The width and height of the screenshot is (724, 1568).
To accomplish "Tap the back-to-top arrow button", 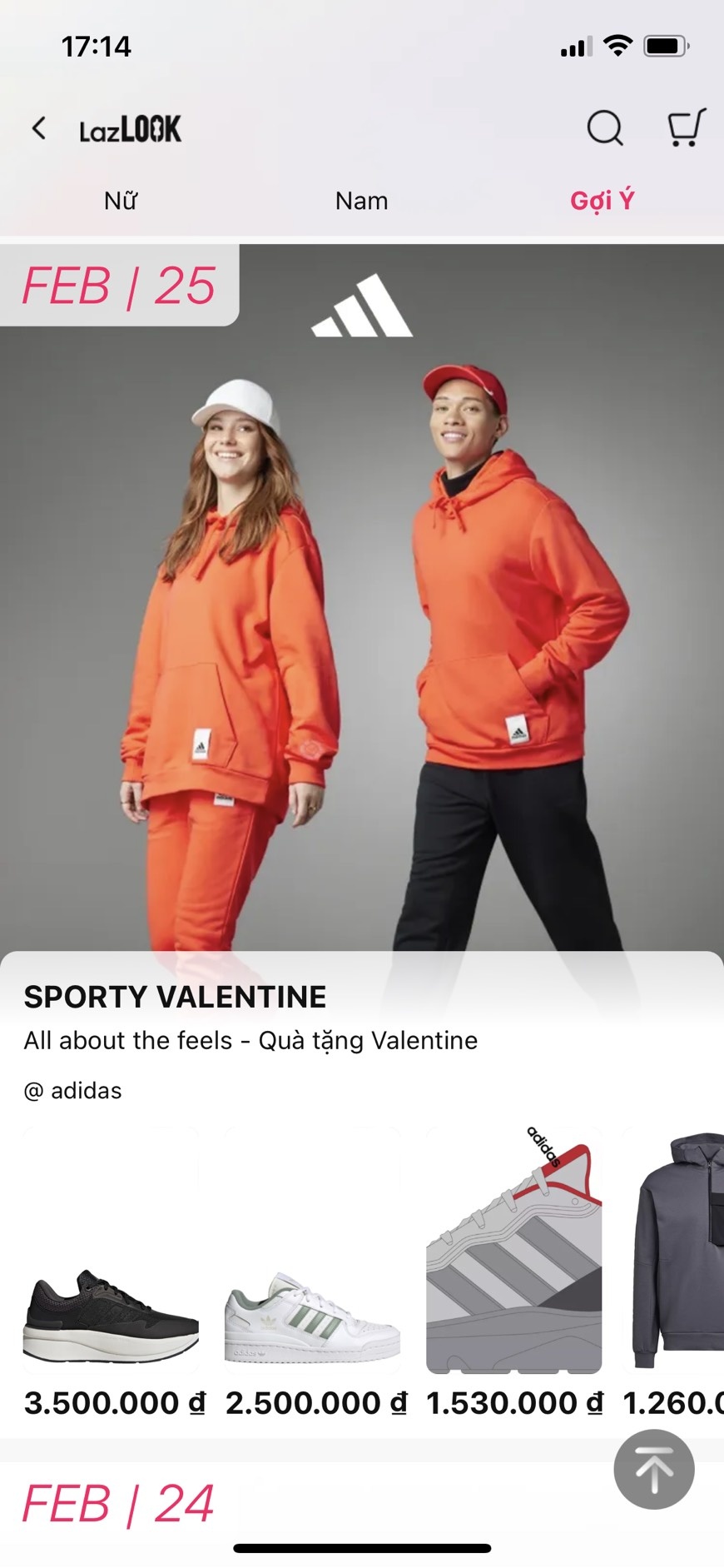I will (x=654, y=1470).
